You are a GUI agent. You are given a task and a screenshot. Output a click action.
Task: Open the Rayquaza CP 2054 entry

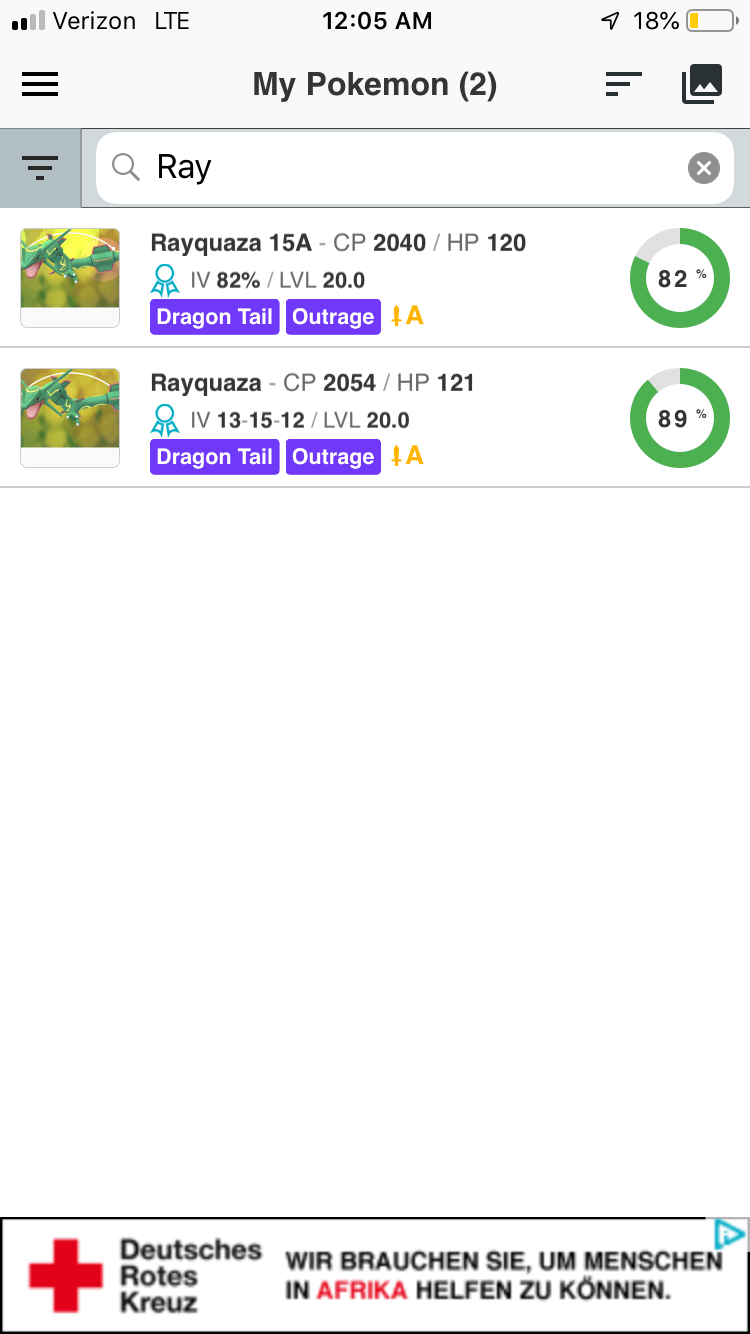click(375, 418)
